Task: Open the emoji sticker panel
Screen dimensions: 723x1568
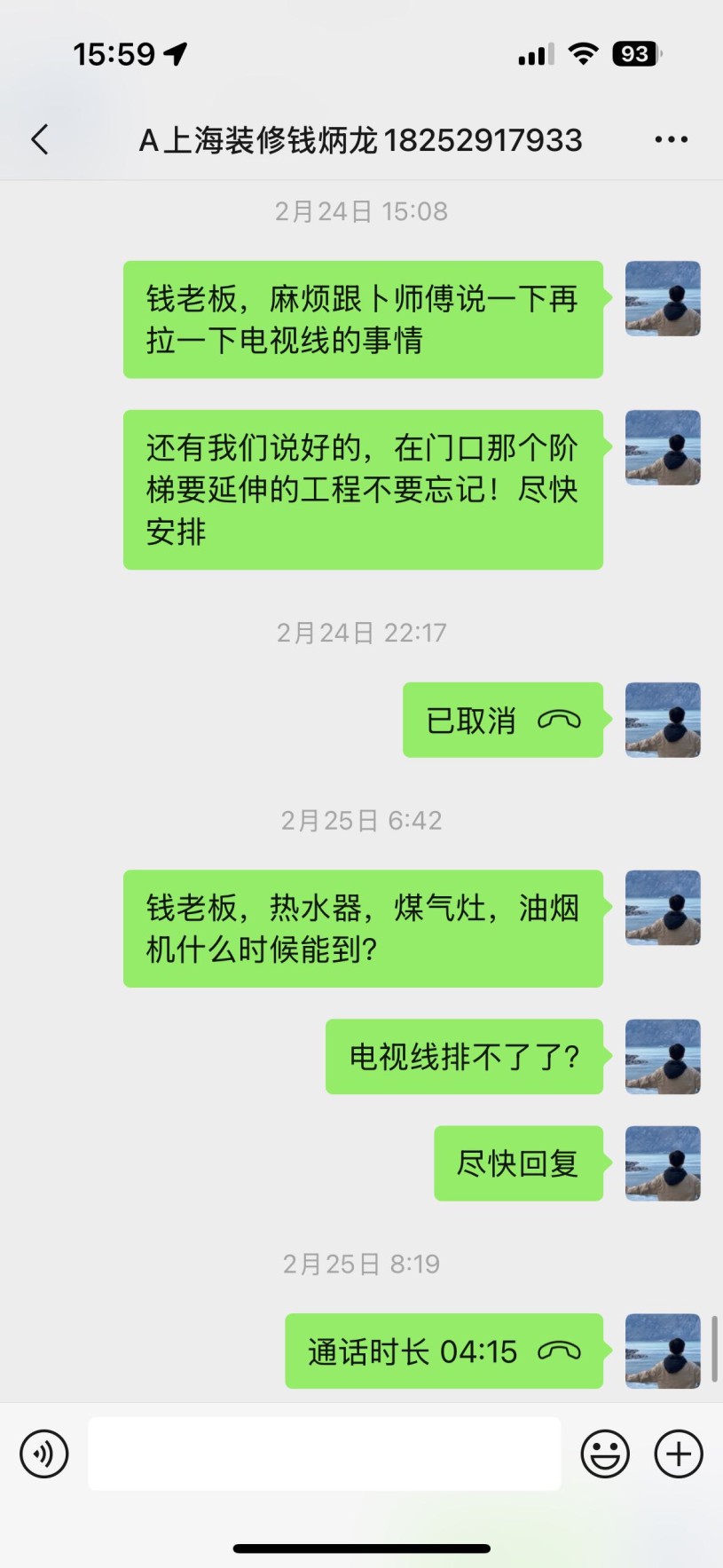Action: click(x=605, y=1454)
